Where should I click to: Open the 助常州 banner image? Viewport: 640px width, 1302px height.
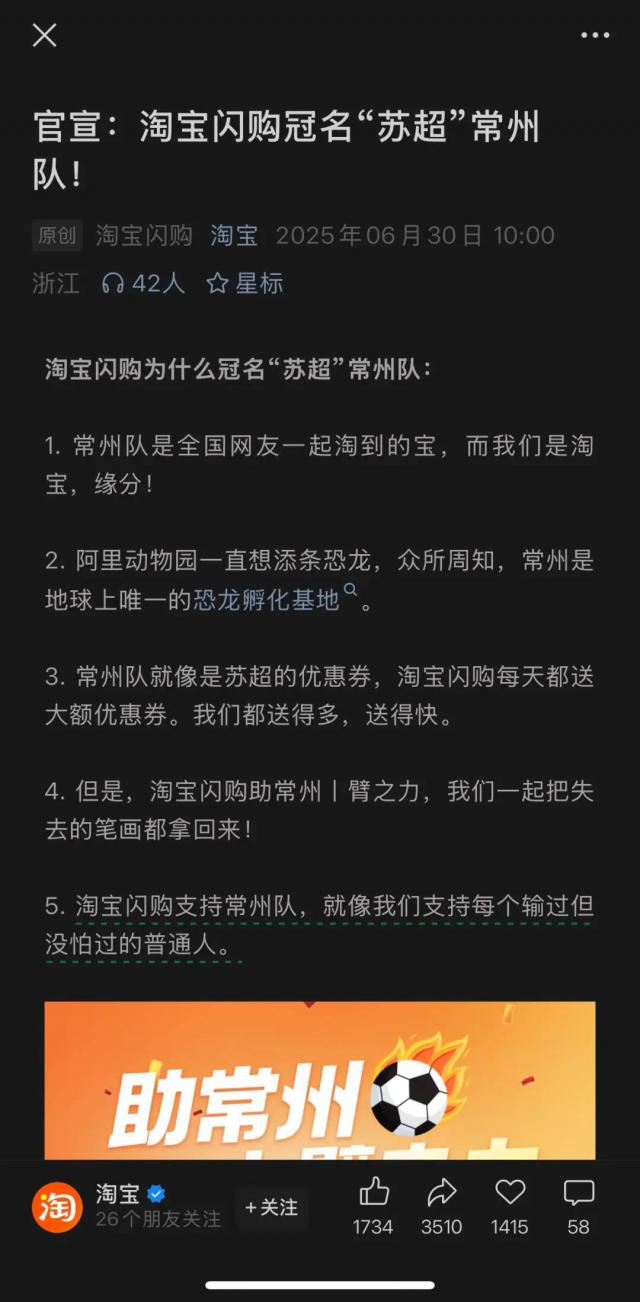[x=320, y=1080]
